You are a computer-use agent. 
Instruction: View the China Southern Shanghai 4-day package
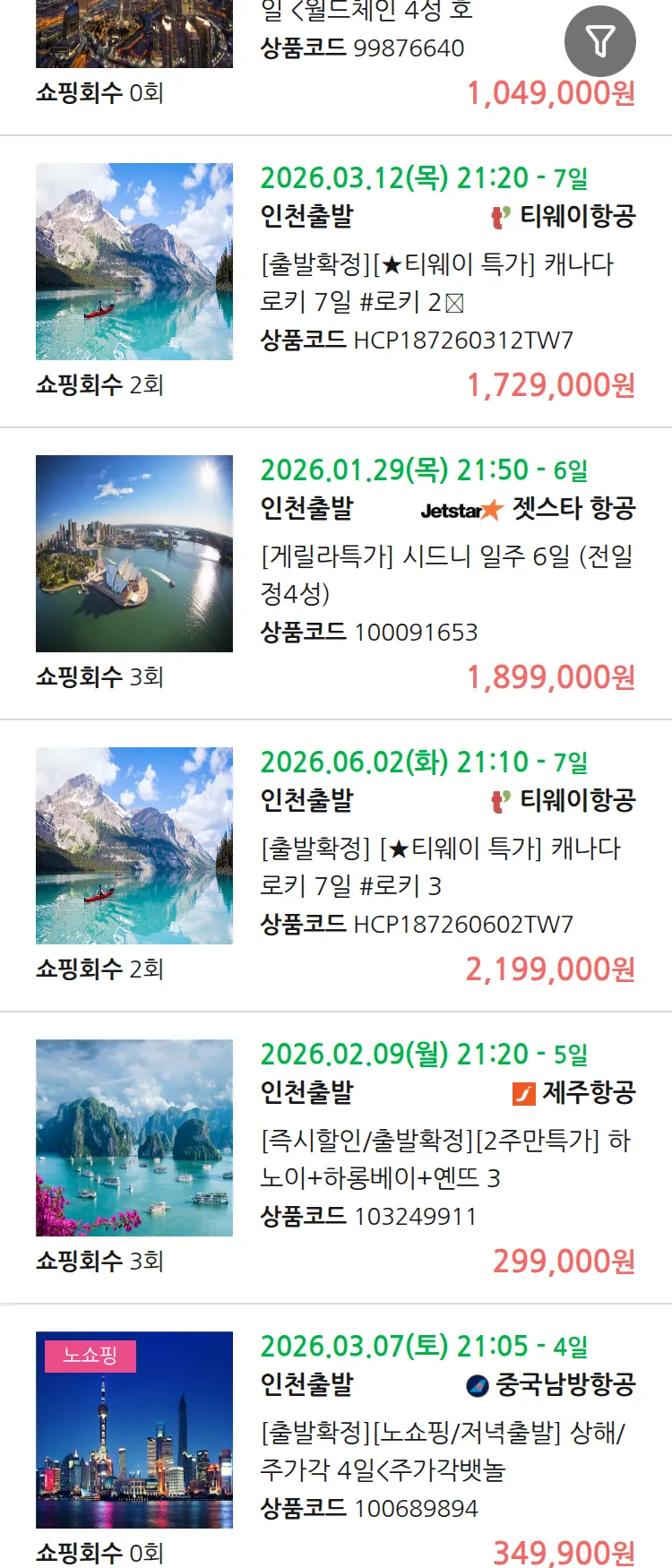tap(443, 1451)
